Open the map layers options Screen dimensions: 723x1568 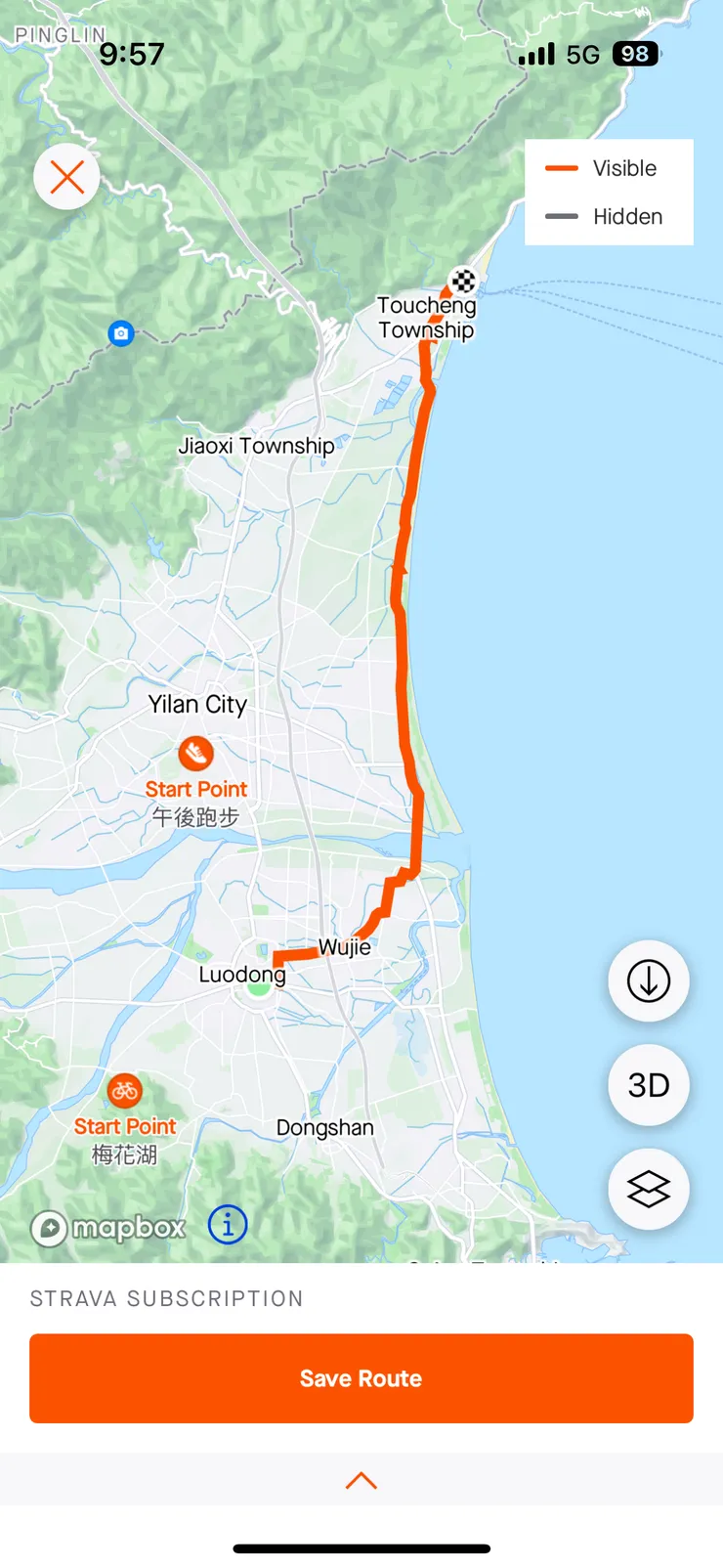(649, 1189)
